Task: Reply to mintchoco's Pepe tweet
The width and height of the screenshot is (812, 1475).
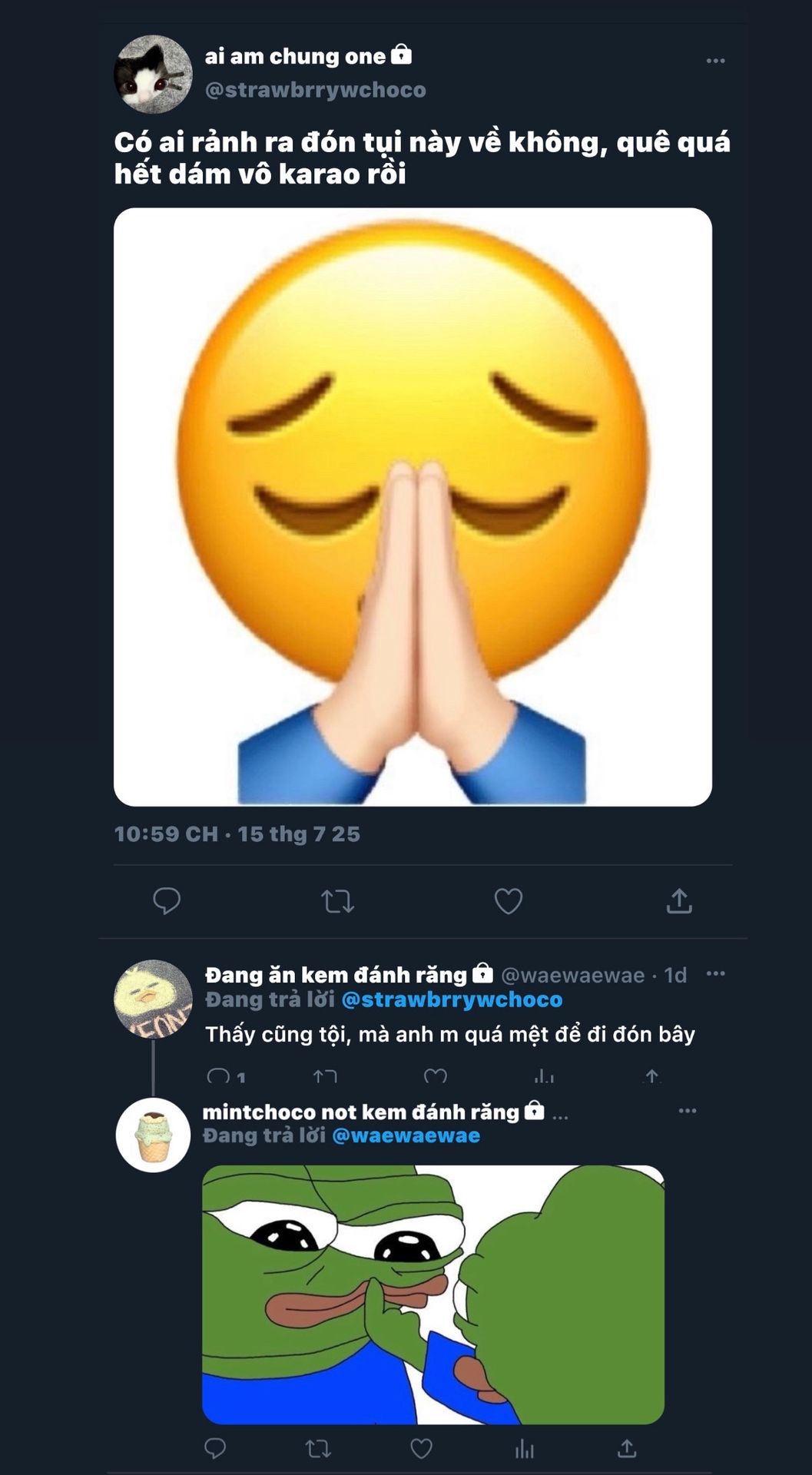Action: 215,1448
